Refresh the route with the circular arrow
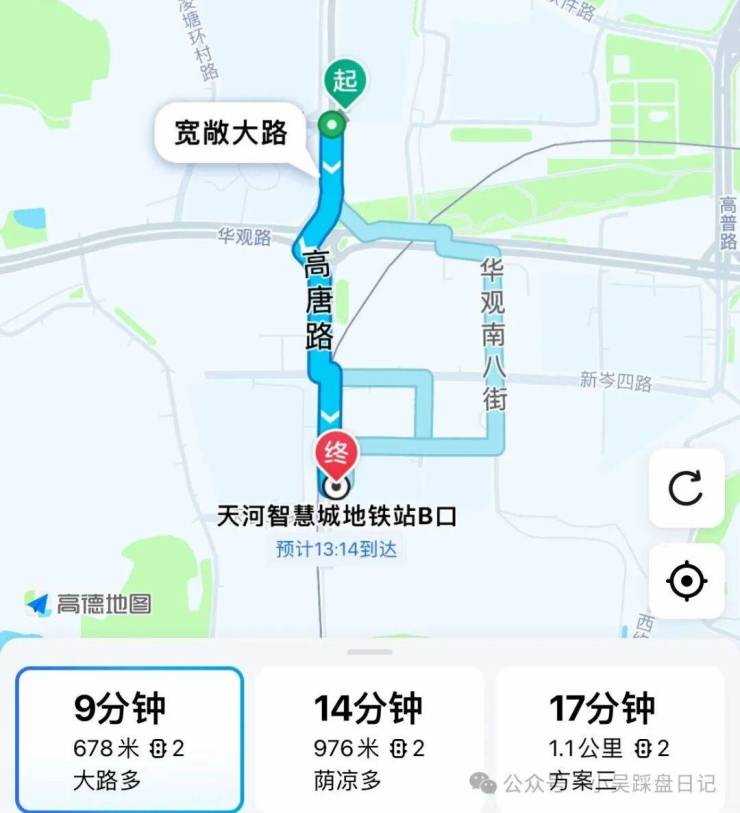Viewport: 740px width, 813px height. pos(686,488)
